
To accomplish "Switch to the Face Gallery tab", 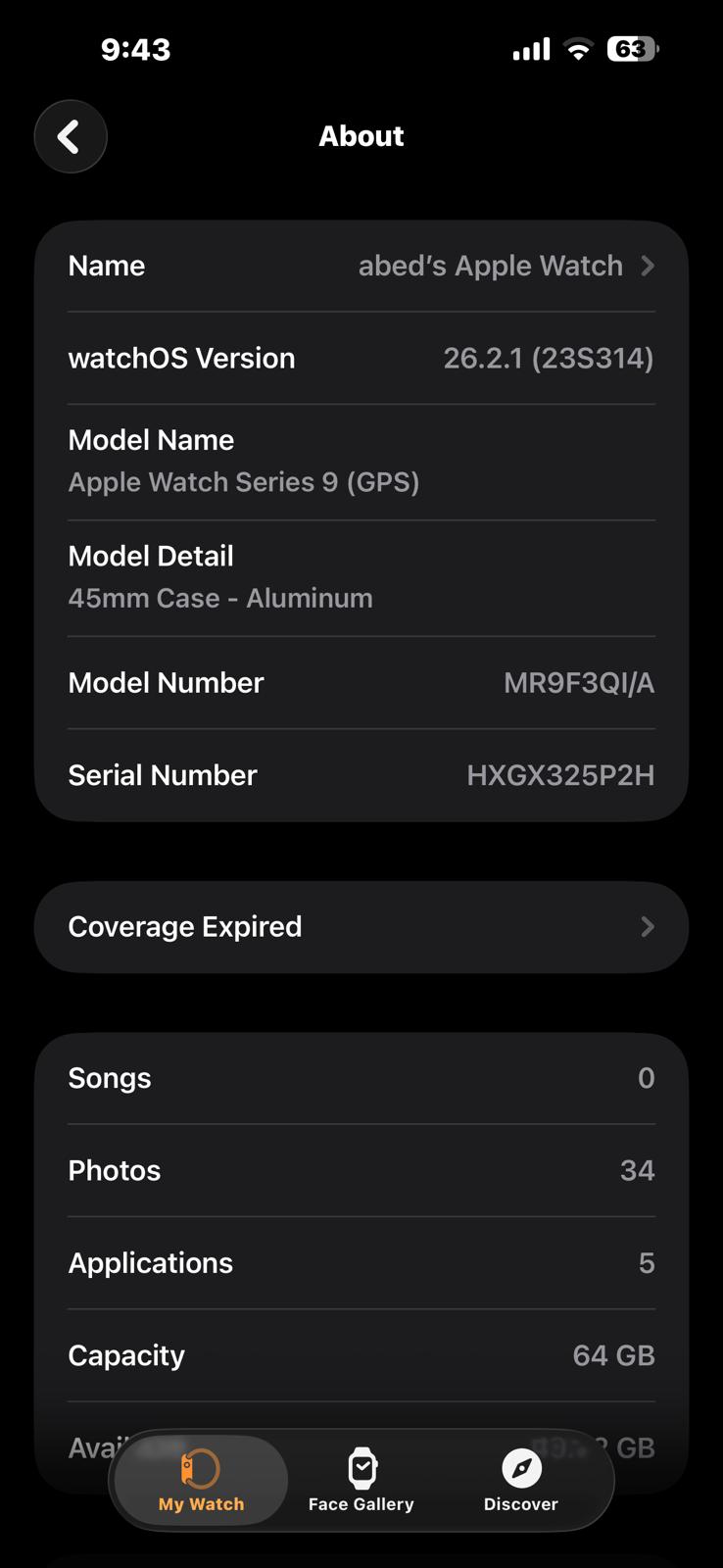I will click(x=361, y=1481).
